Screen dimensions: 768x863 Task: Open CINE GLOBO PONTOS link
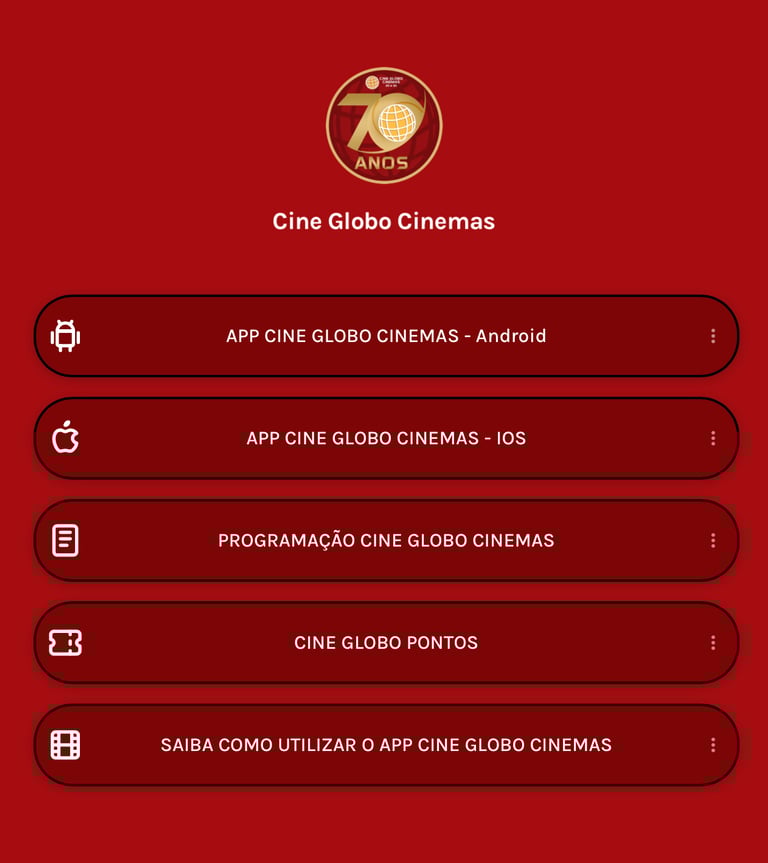coord(386,643)
